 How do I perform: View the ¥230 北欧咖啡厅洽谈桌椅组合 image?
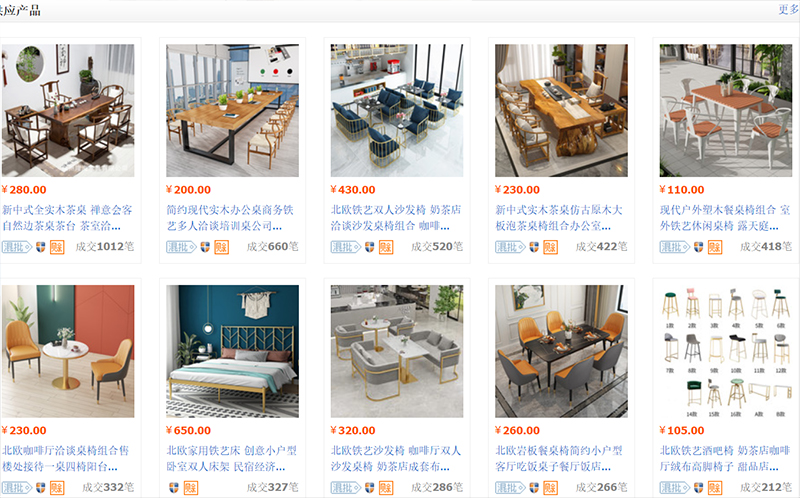point(68,350)
